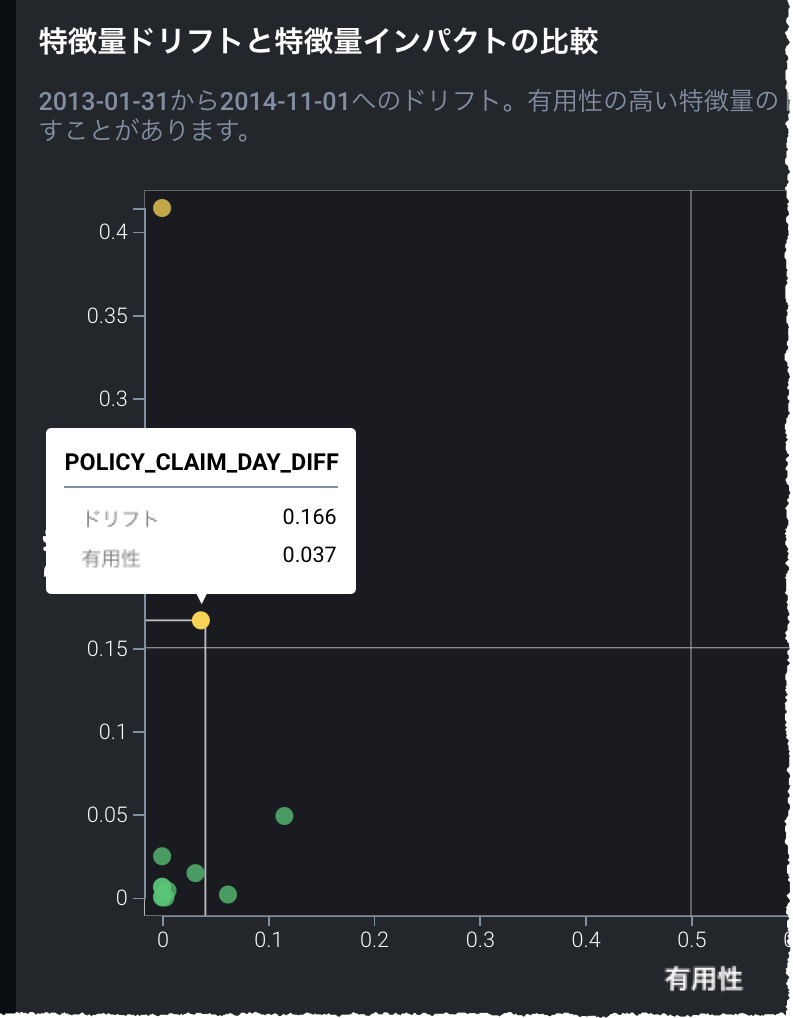Select the highlighted POLICY_CLAIM_DAY_DIFF data point
The image size is (793, 1018).
point(201,620)
